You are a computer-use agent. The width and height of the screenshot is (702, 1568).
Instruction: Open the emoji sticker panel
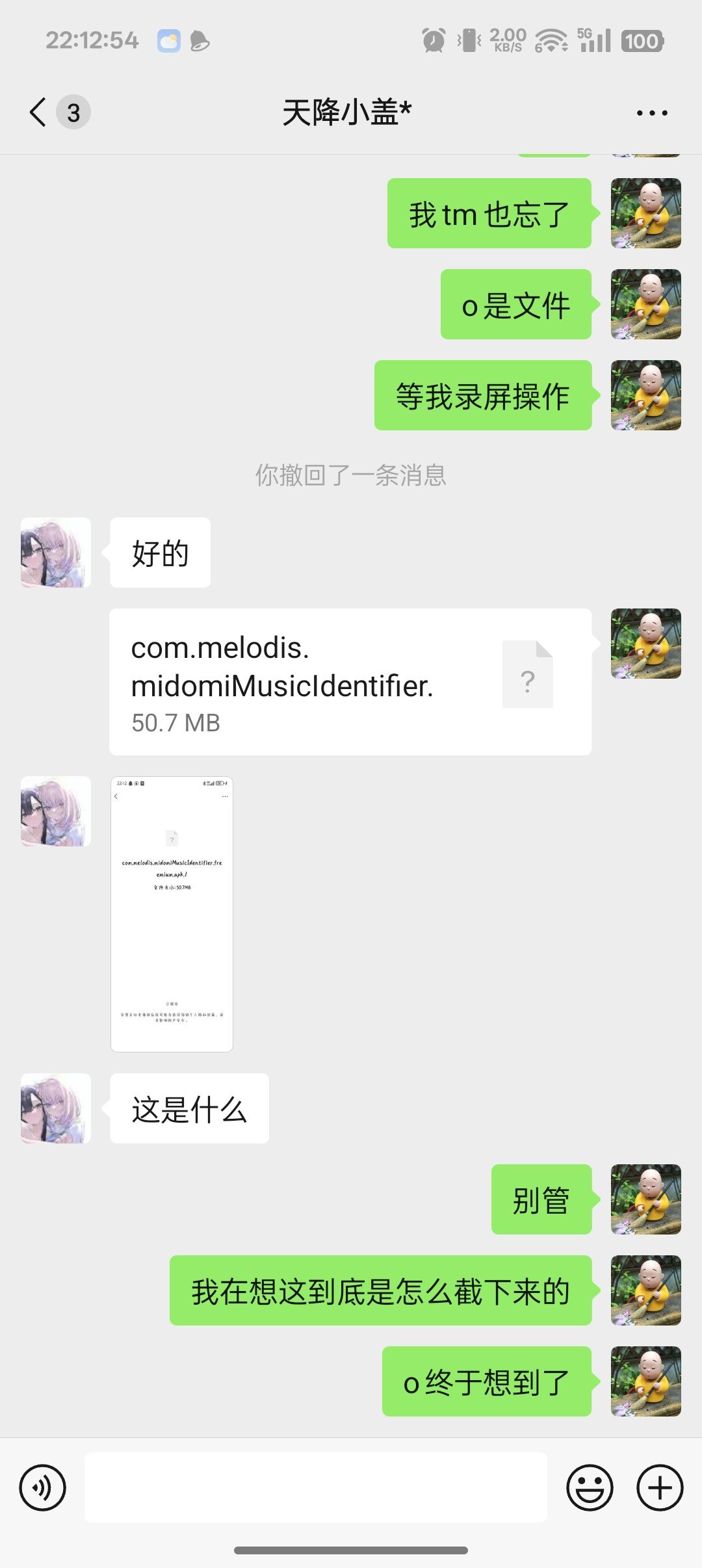click(x=590, y=1487)
